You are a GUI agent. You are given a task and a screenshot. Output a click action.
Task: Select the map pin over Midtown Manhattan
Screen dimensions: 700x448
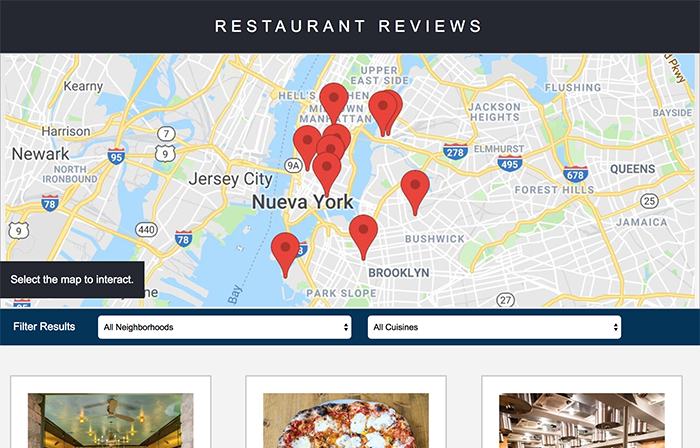(x=333, y=104)
